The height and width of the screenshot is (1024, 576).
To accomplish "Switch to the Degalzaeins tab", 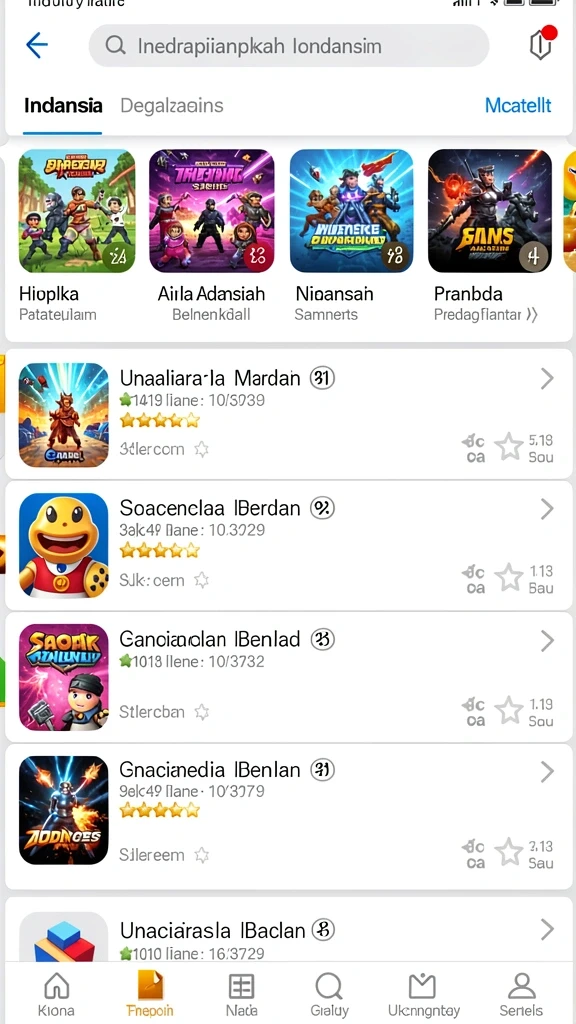I will (x=172, y=105).
